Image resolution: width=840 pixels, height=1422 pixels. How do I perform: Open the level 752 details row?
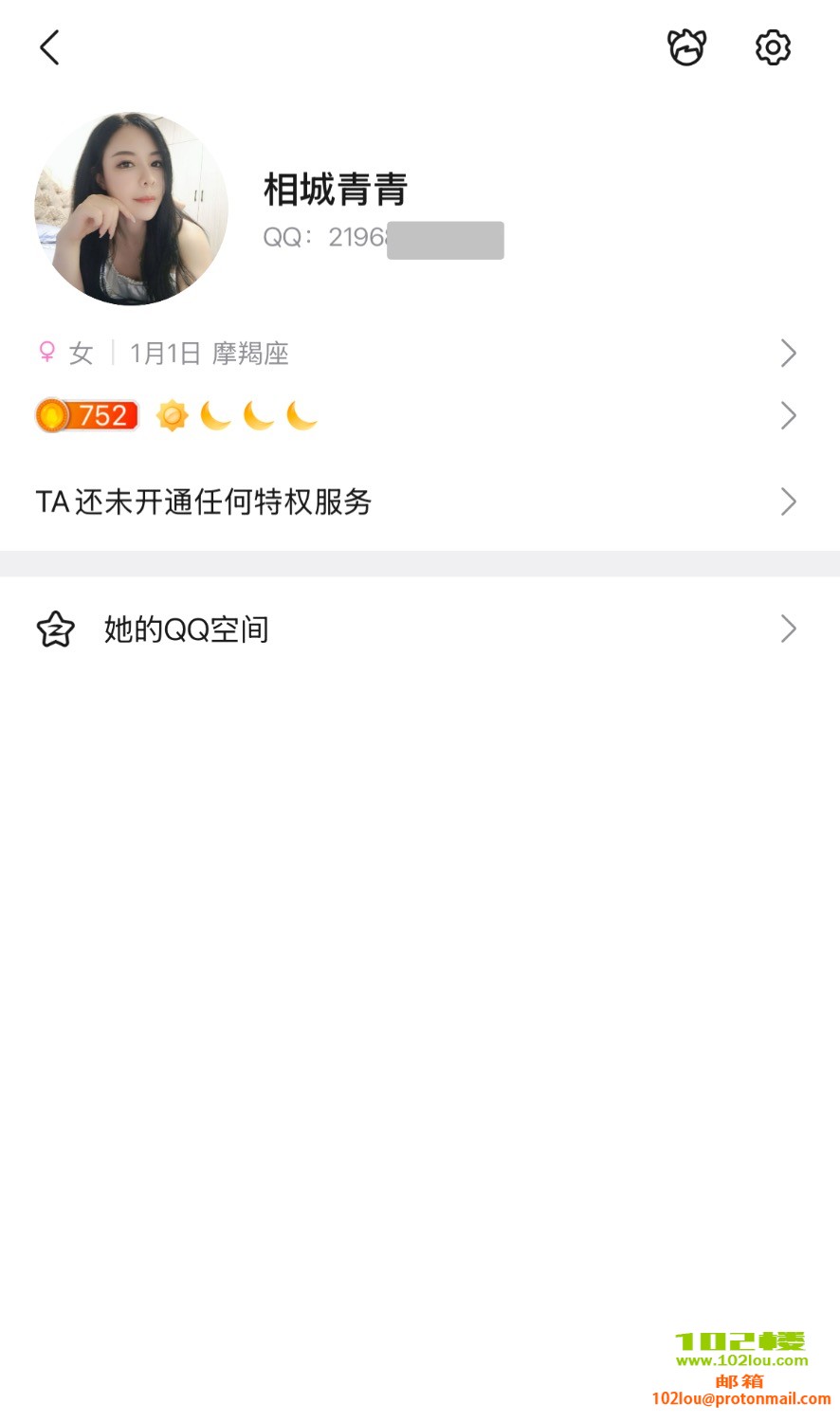tap(417, 416)
